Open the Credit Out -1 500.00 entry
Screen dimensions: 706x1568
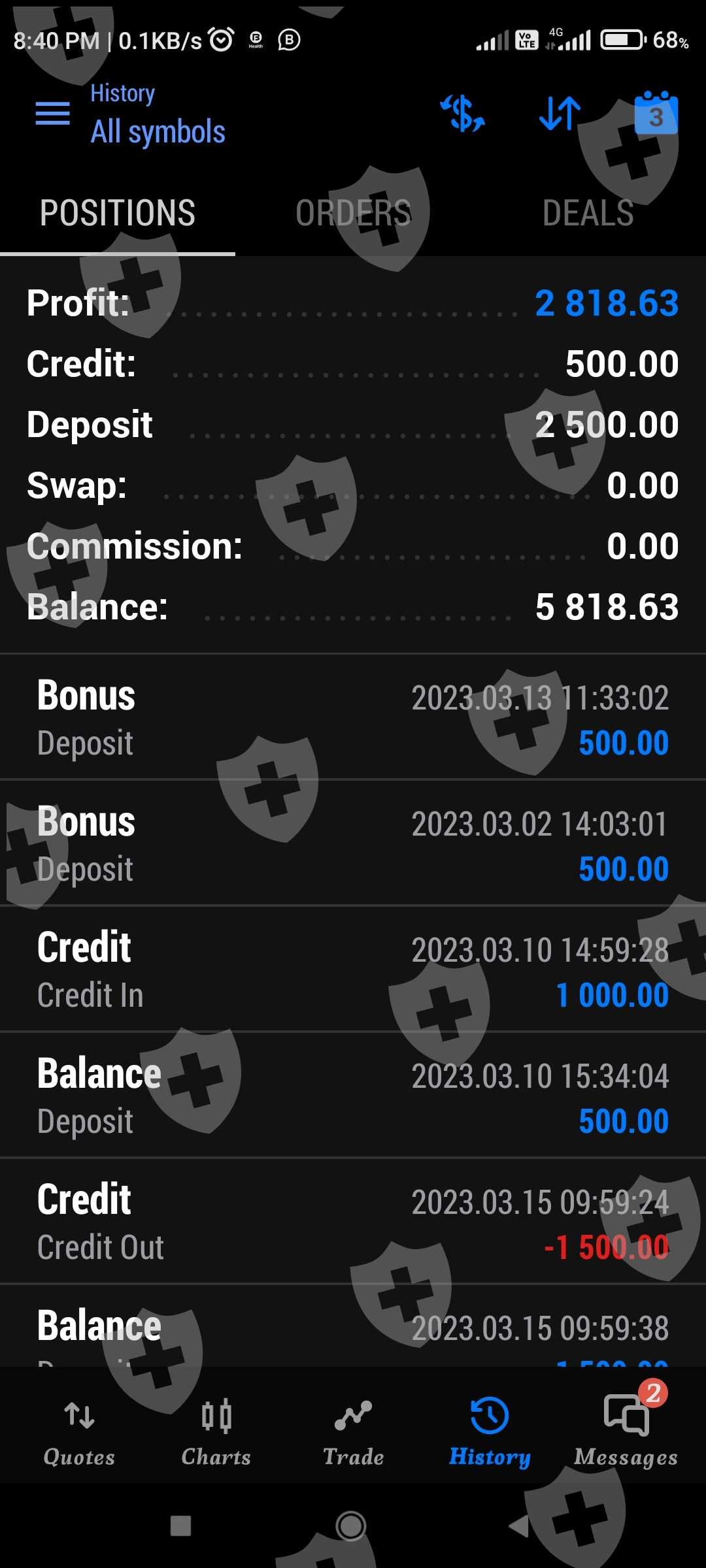tap(353, 1222)
